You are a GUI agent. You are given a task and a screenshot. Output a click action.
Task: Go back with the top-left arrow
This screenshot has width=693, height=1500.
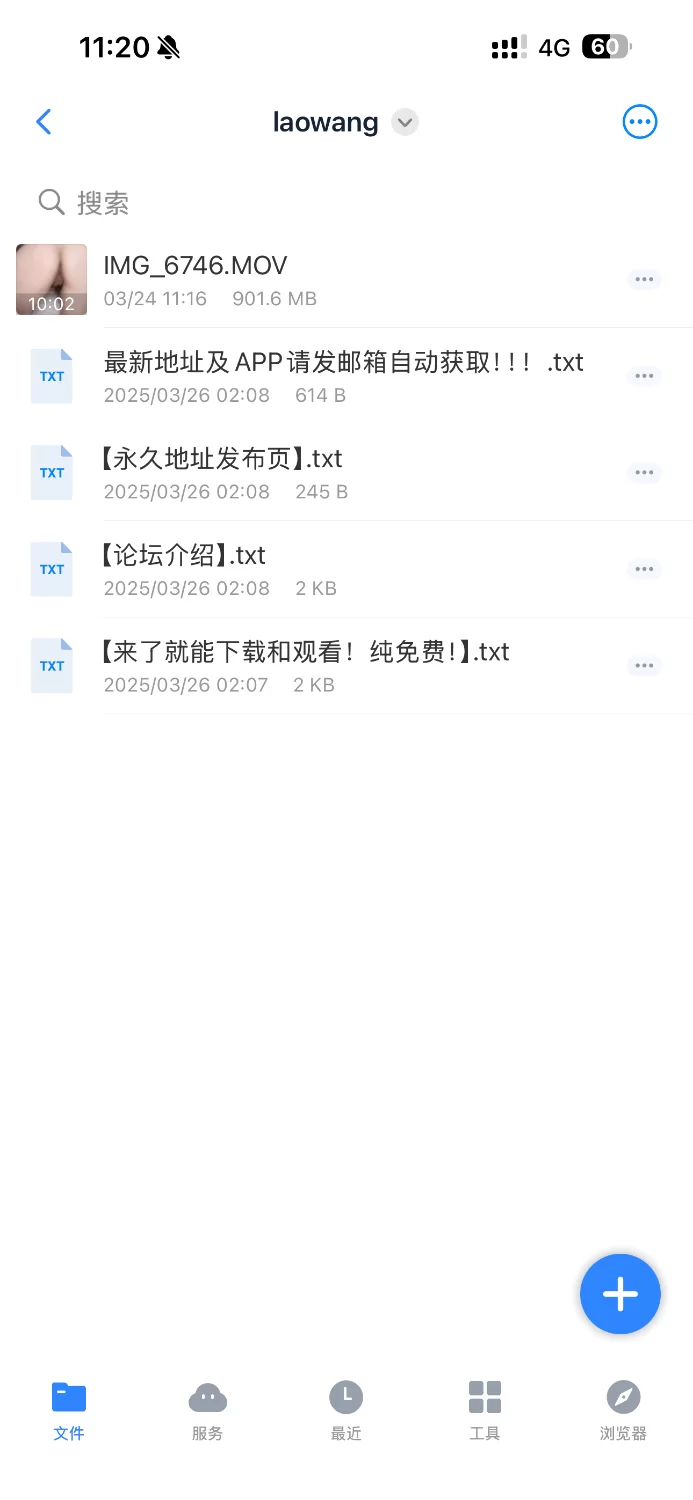pyautogui.click(x=43, y=122)
